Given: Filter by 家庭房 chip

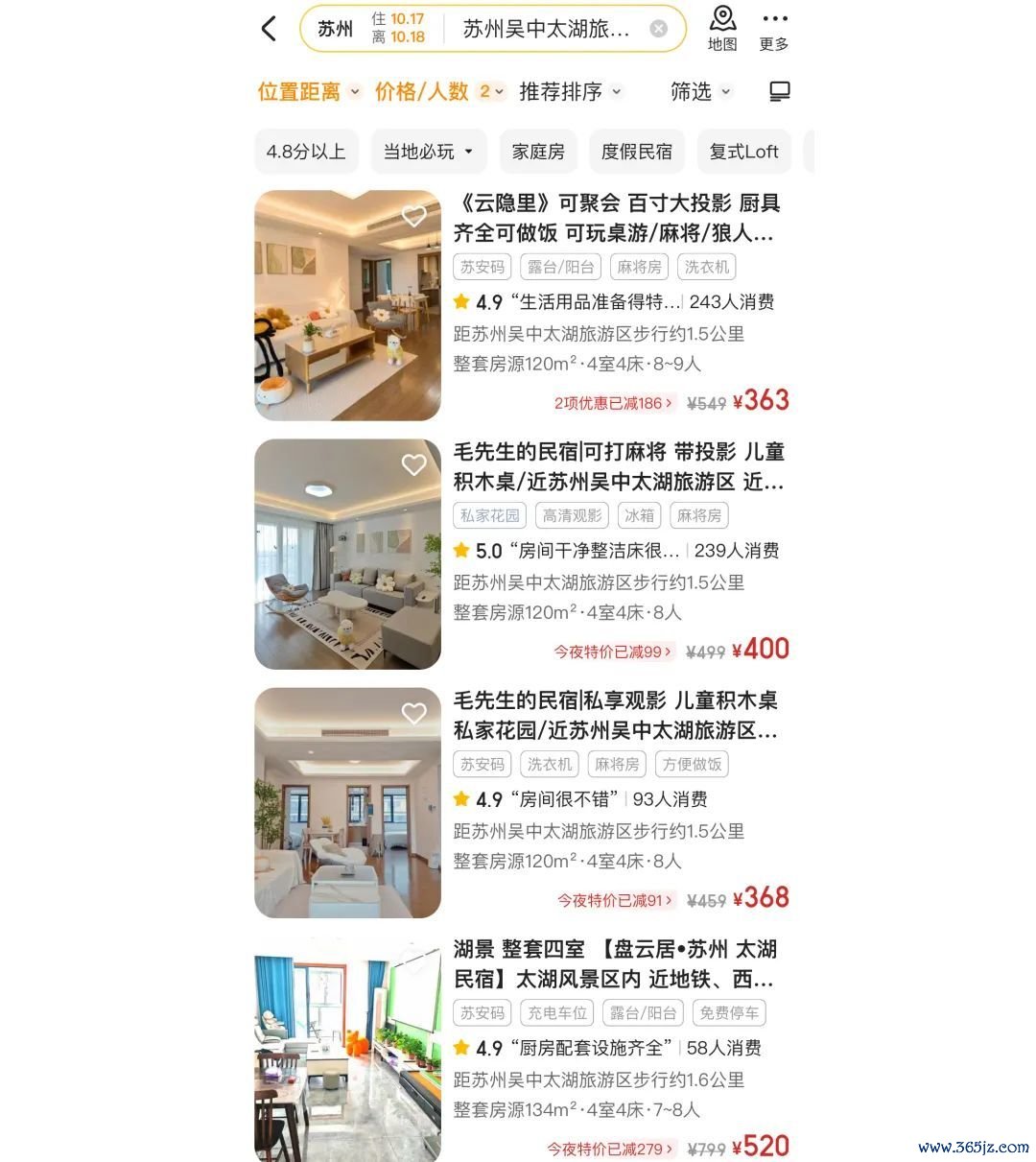Looking at the screenshot, I should [x=538, y=152].
